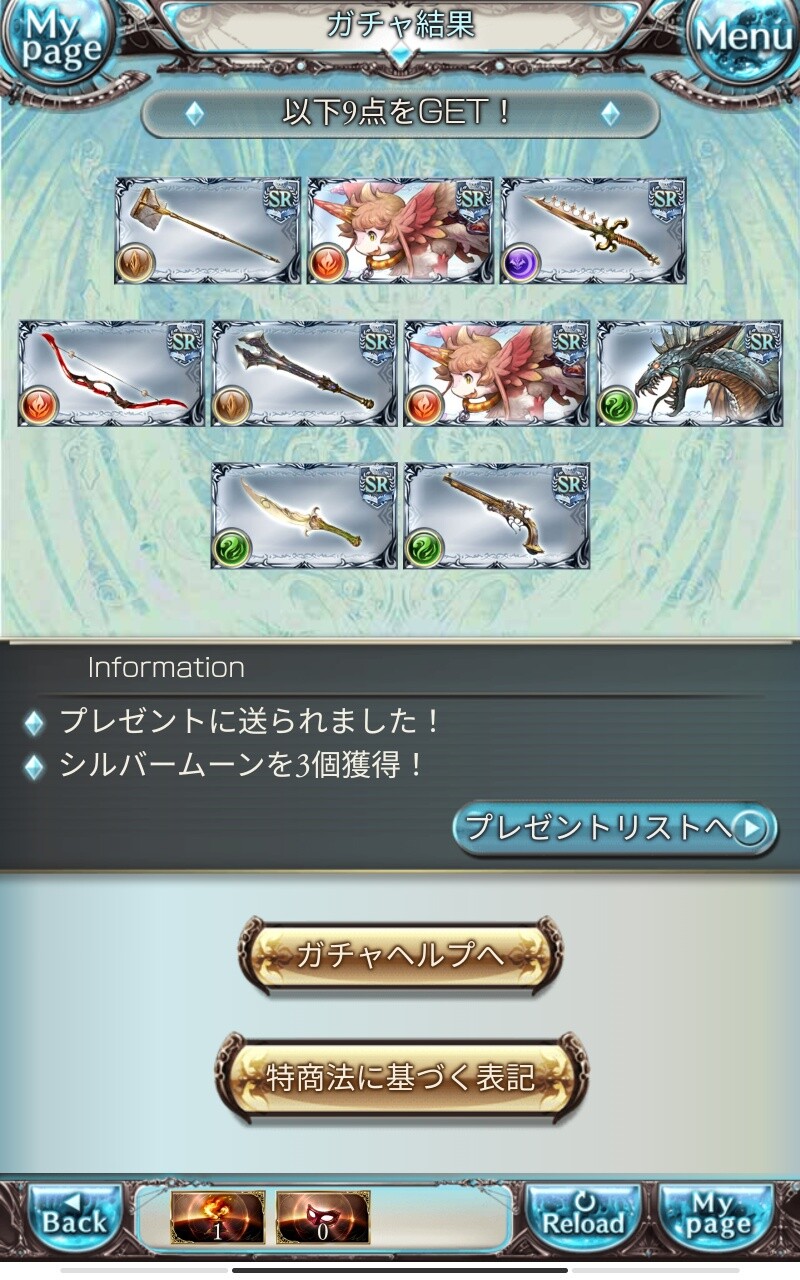The height and width of the screenshot is (1280, 800).
Task: Go Back using the bottom bar
Action: click(x=74, y=1218)
